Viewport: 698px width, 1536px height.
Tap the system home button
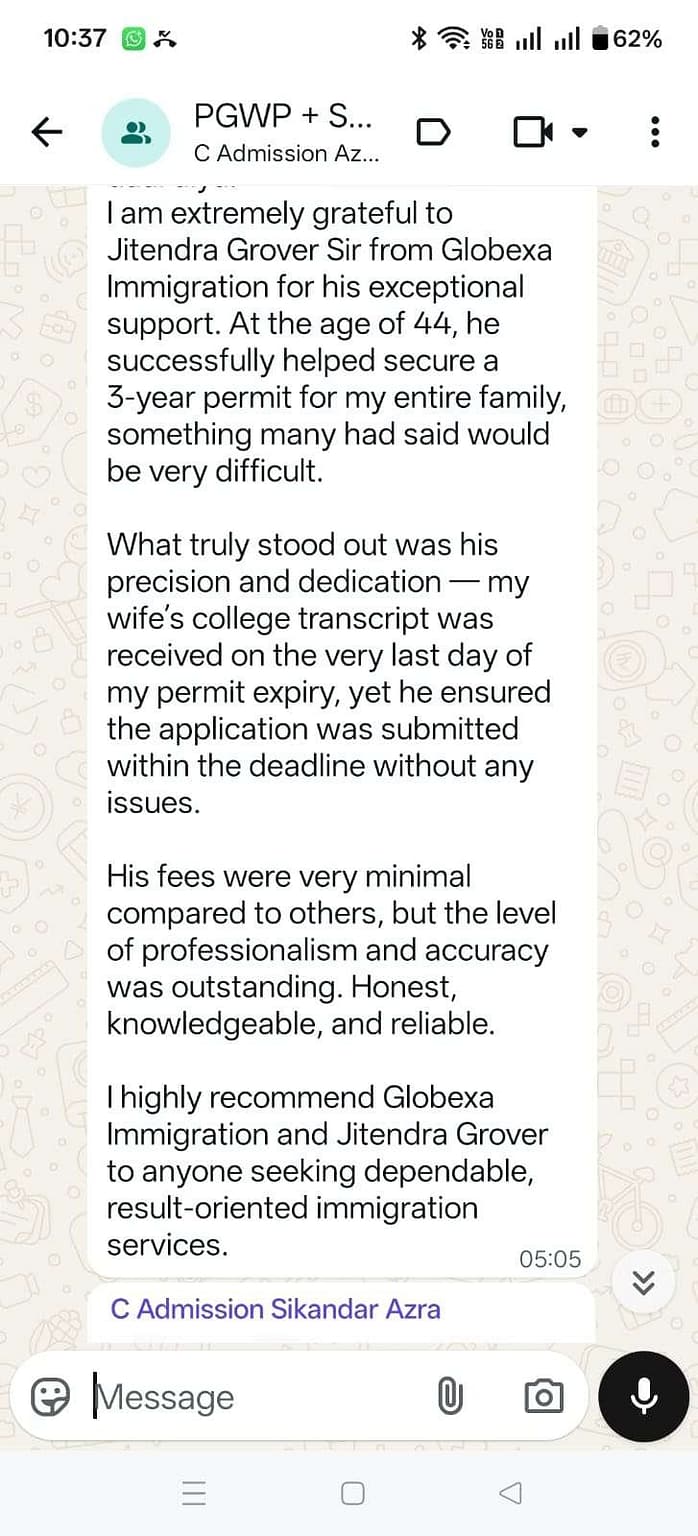[x=352, y=1494]
